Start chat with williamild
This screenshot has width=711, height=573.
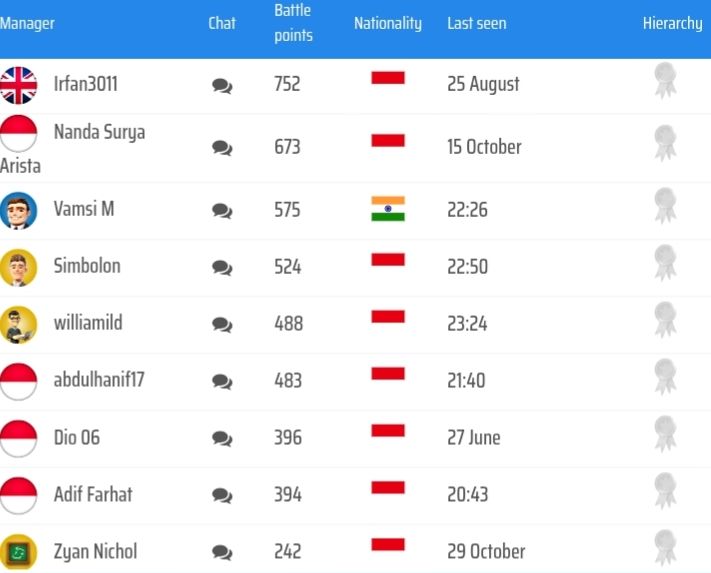tap(222, 325)
